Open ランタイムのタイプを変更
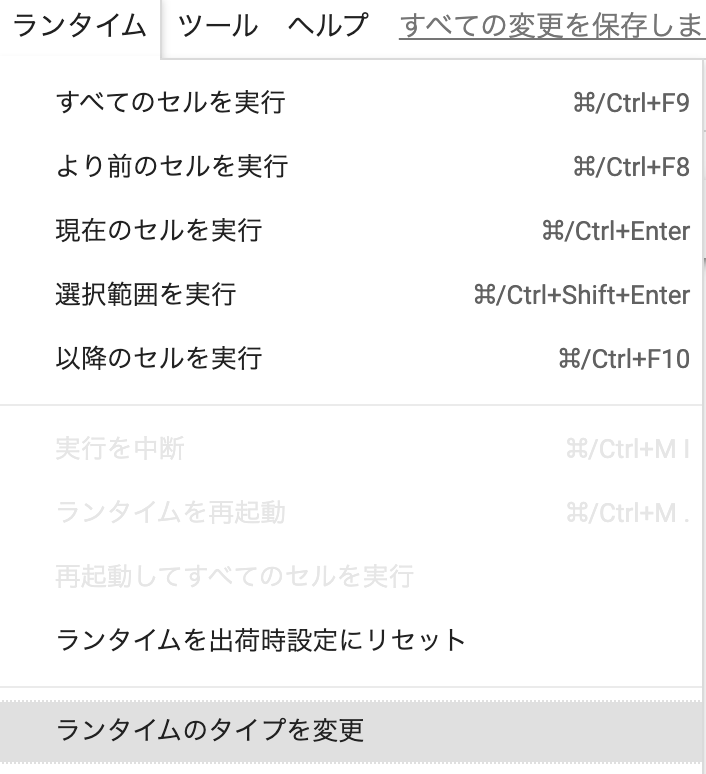 [210, 729]
